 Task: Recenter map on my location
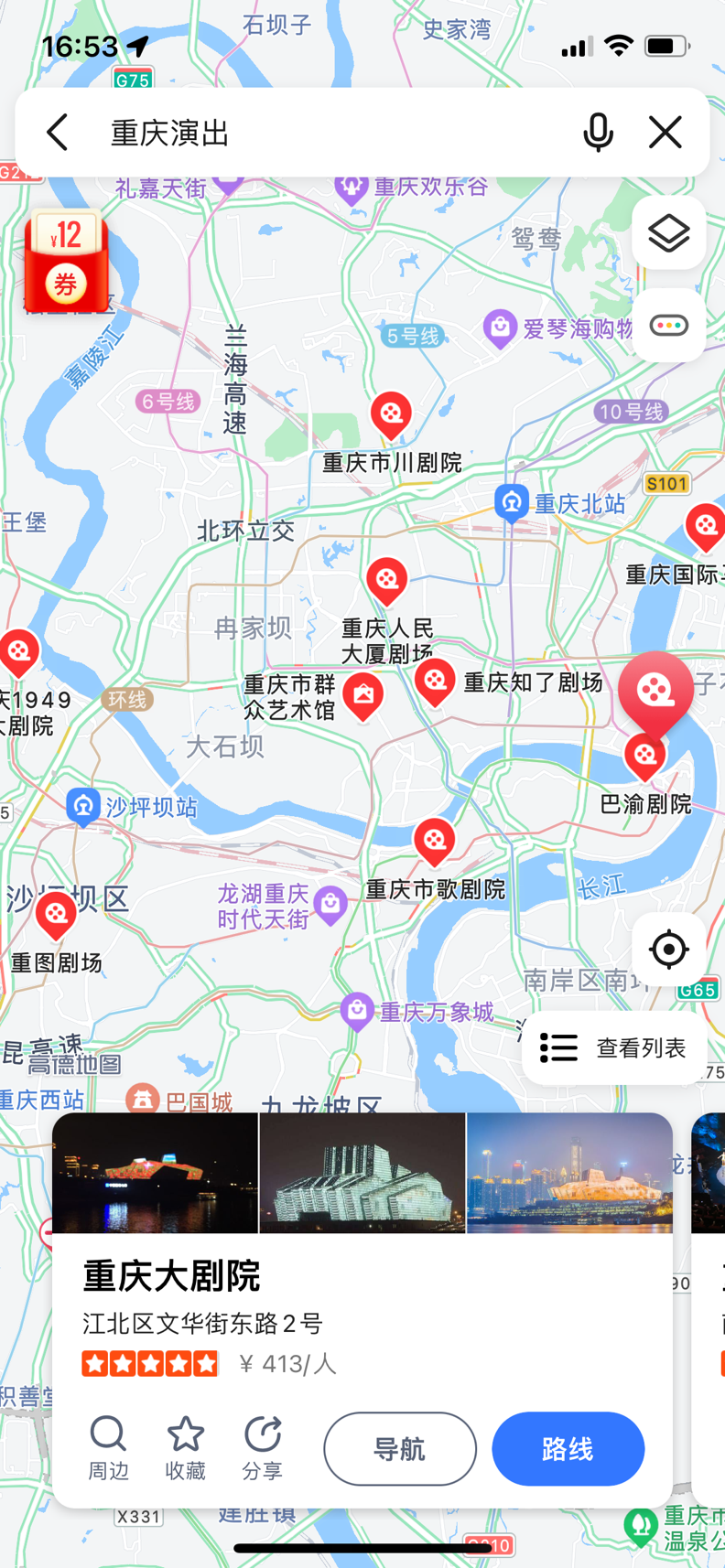668,950
